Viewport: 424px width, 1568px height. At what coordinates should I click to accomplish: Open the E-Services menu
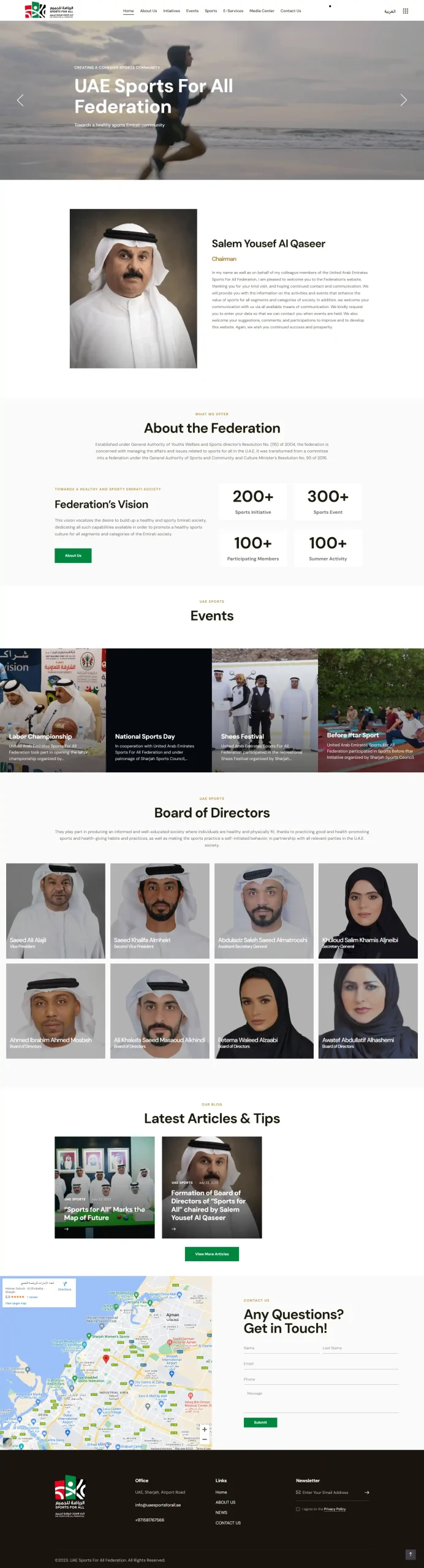(x=233, y=11)
